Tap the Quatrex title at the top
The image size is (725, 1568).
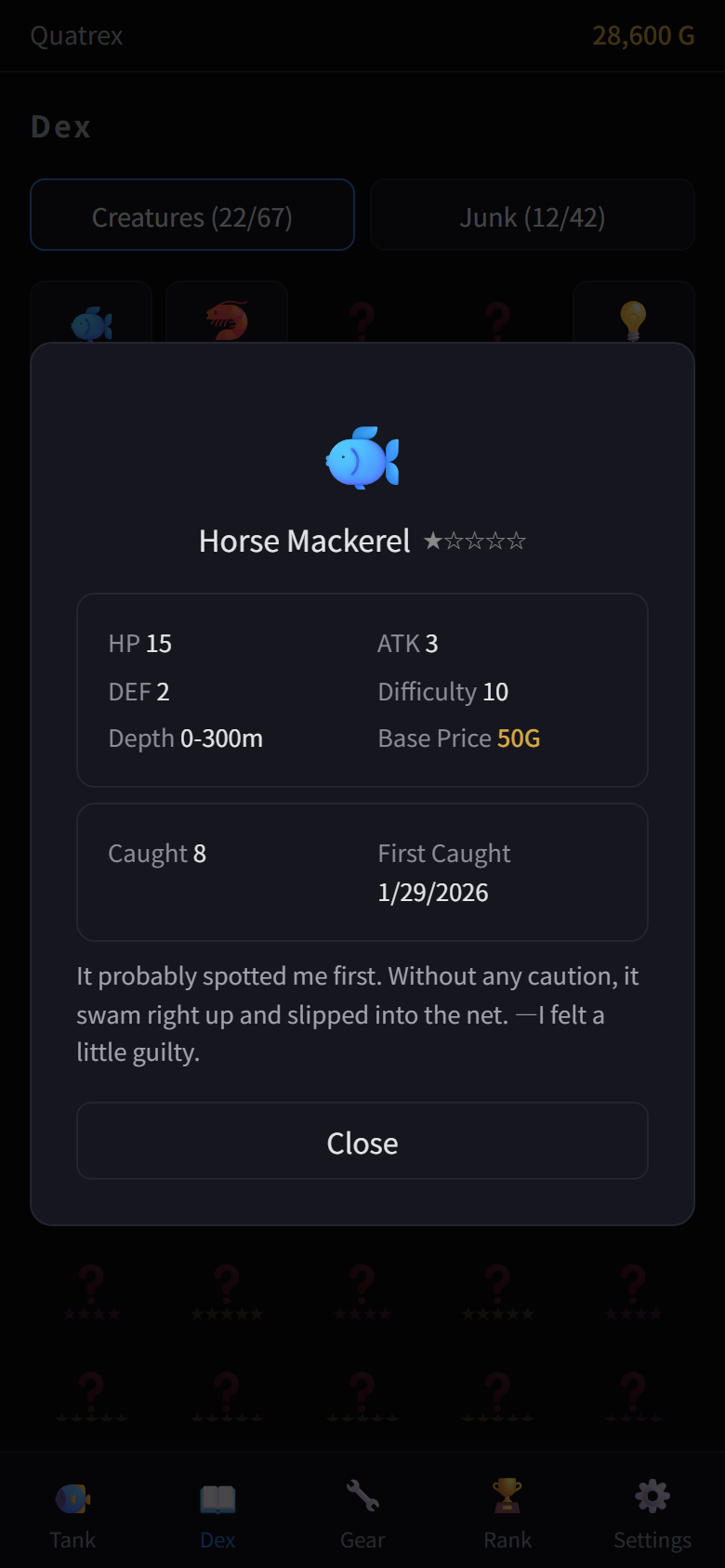[77, 35]
